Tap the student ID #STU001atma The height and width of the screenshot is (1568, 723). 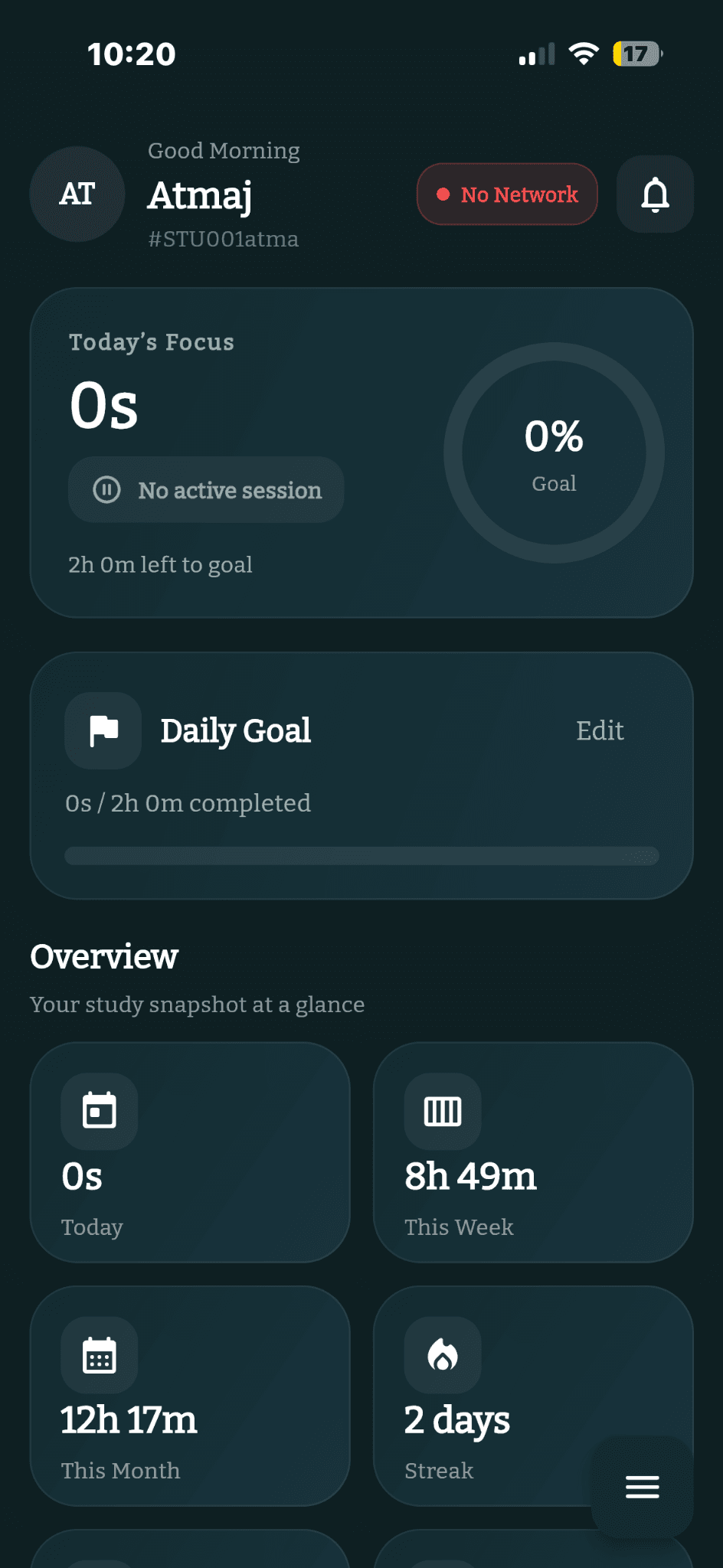click(223, 239)
